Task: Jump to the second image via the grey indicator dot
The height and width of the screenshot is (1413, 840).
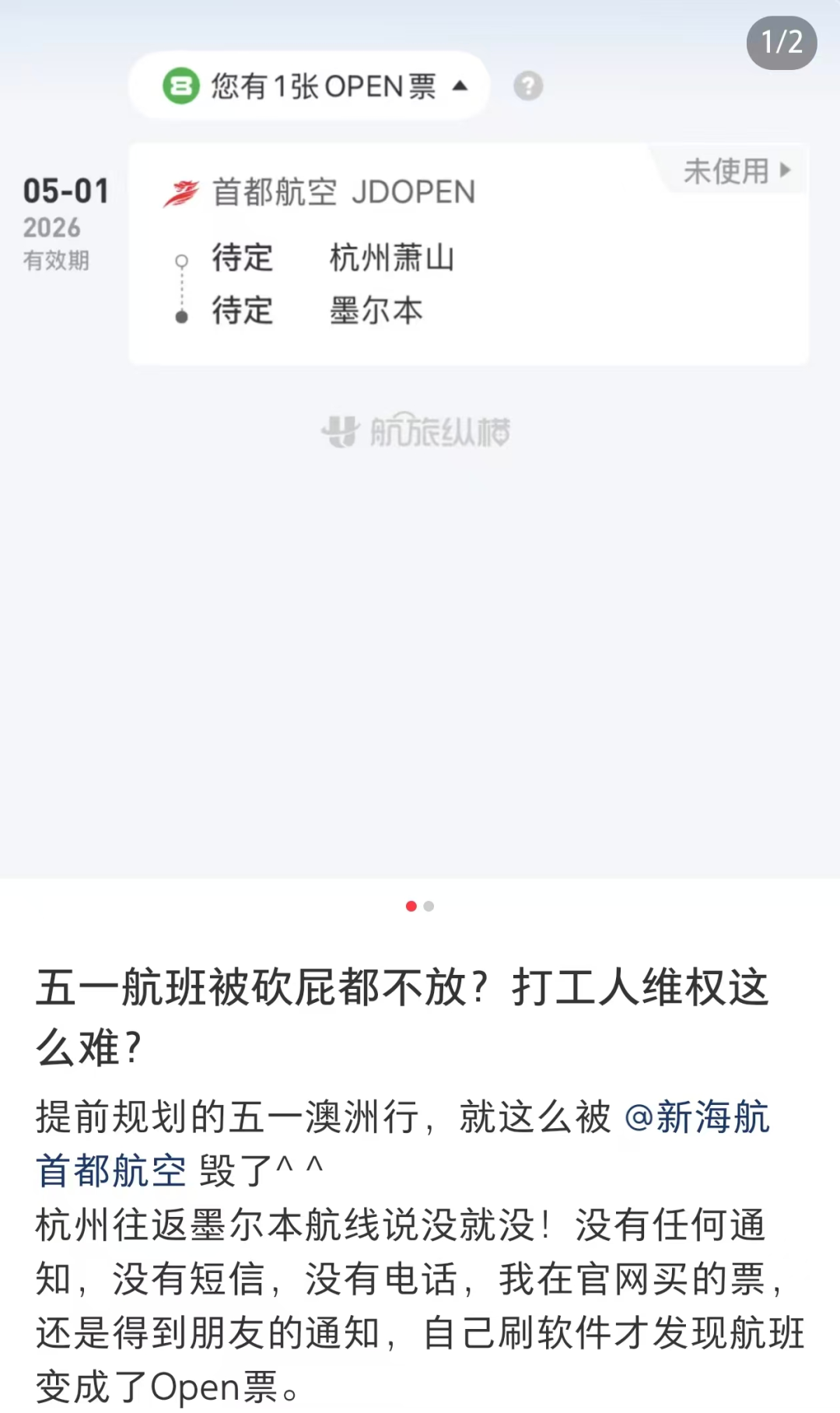Action: (x=429, y=906)
